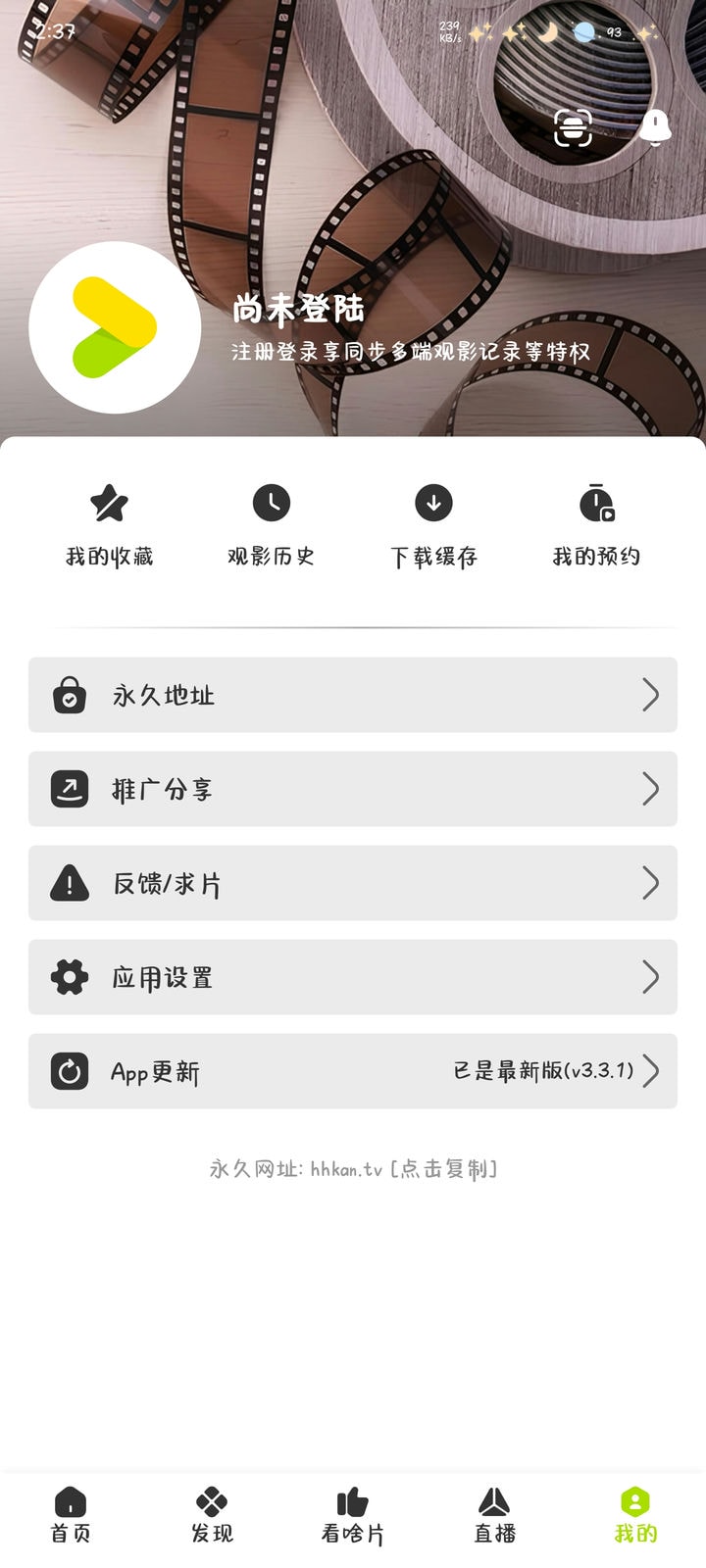This screenshot has width=706, height=1568.
Task: Open the 看啥片 tab
Action: 353,1514
